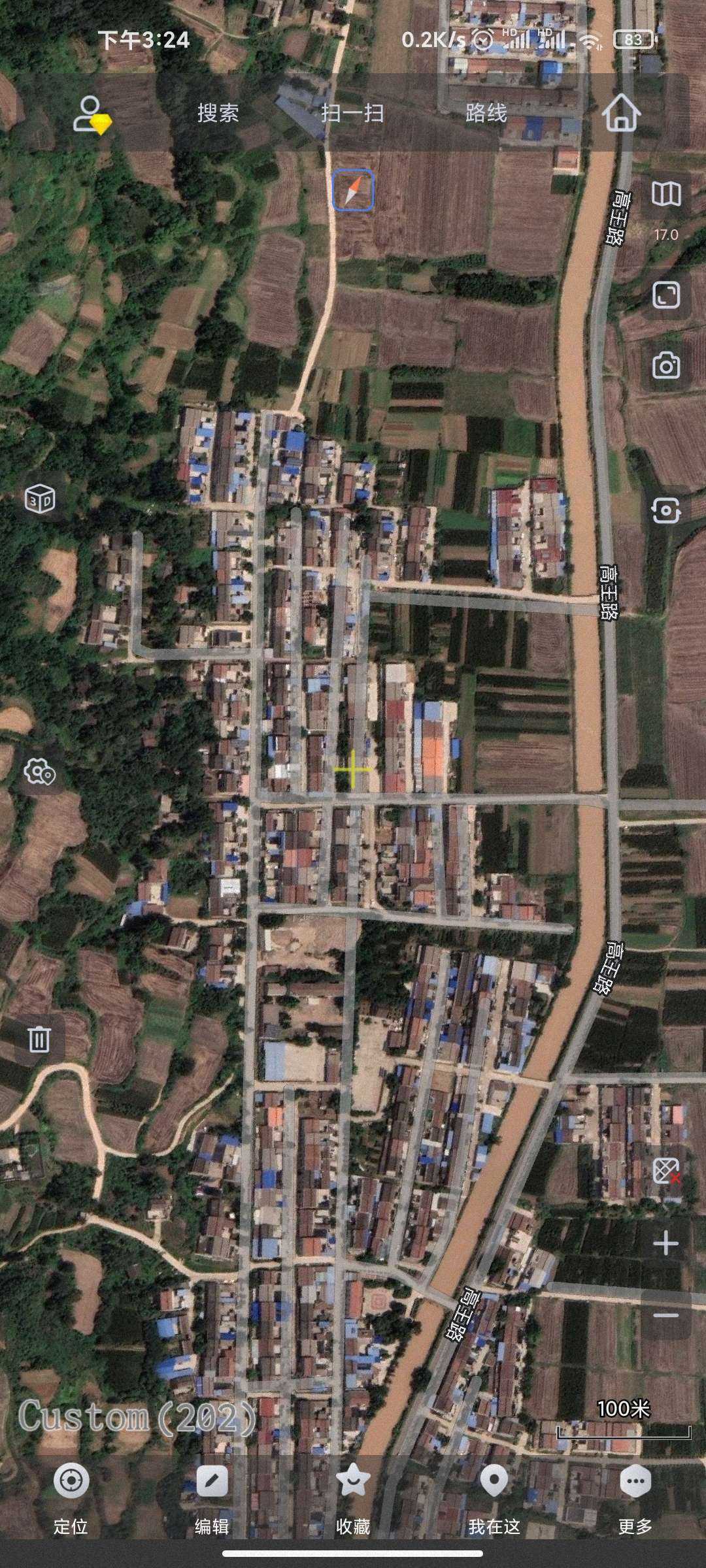The image size is (706, 1568).
Task: Tap the home icon
Action: coord(620,113)
